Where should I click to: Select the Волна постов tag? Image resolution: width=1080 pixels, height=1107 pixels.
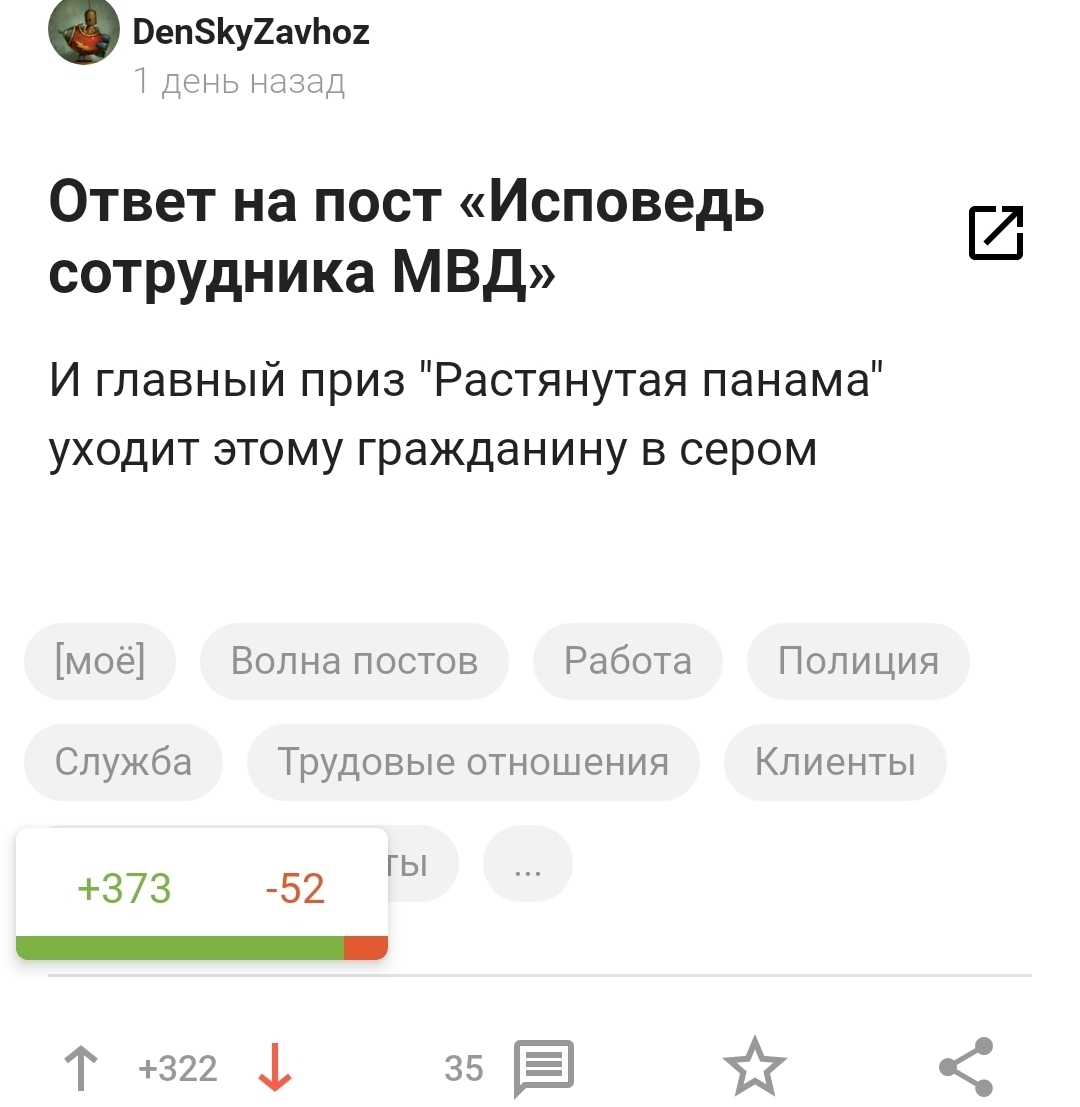(354, 661)
